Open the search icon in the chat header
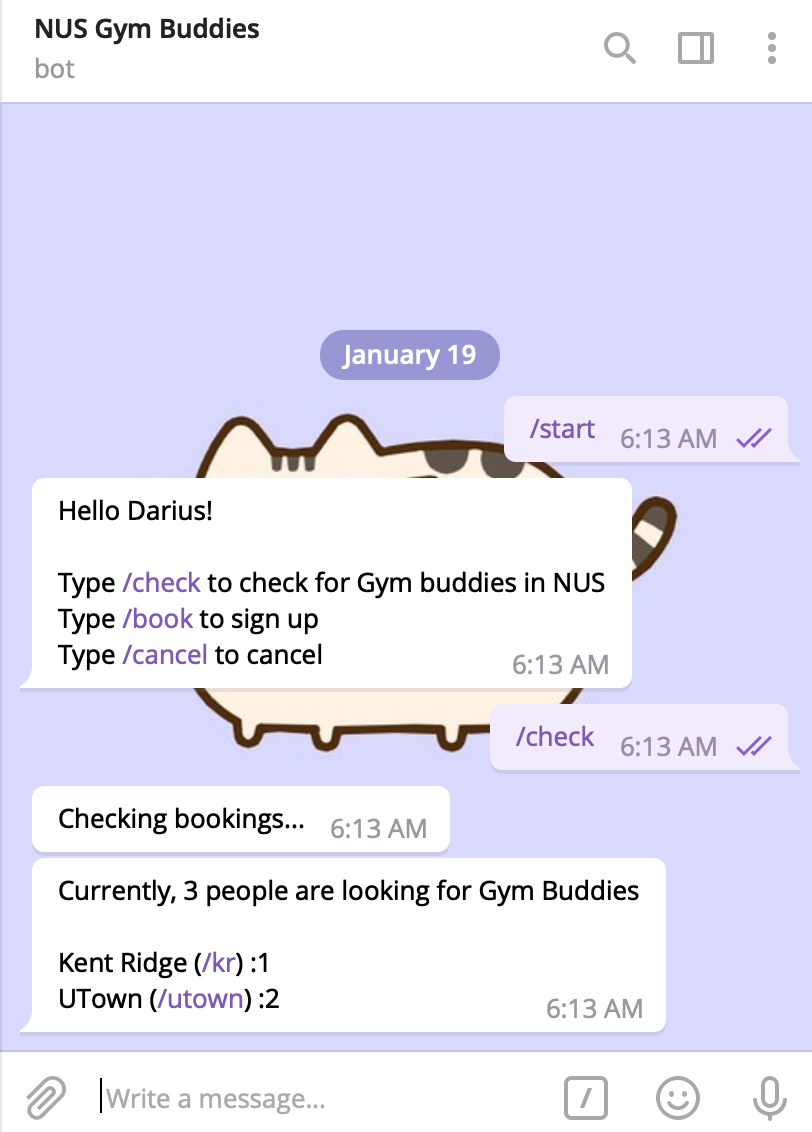This screenshot has width=812, height=1132. (x=620, y=48)
